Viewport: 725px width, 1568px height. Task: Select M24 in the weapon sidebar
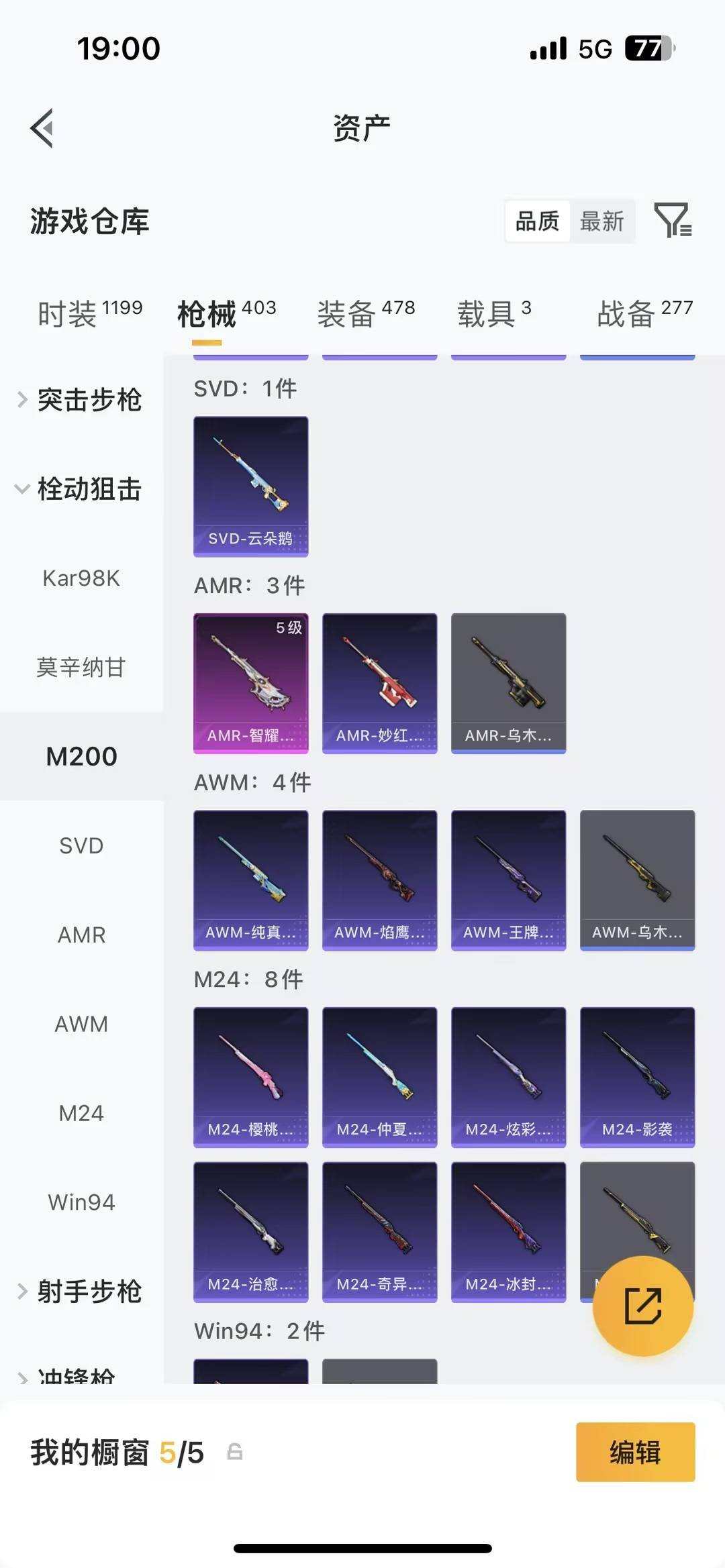pyautogui.click(x=82, y=1112)
